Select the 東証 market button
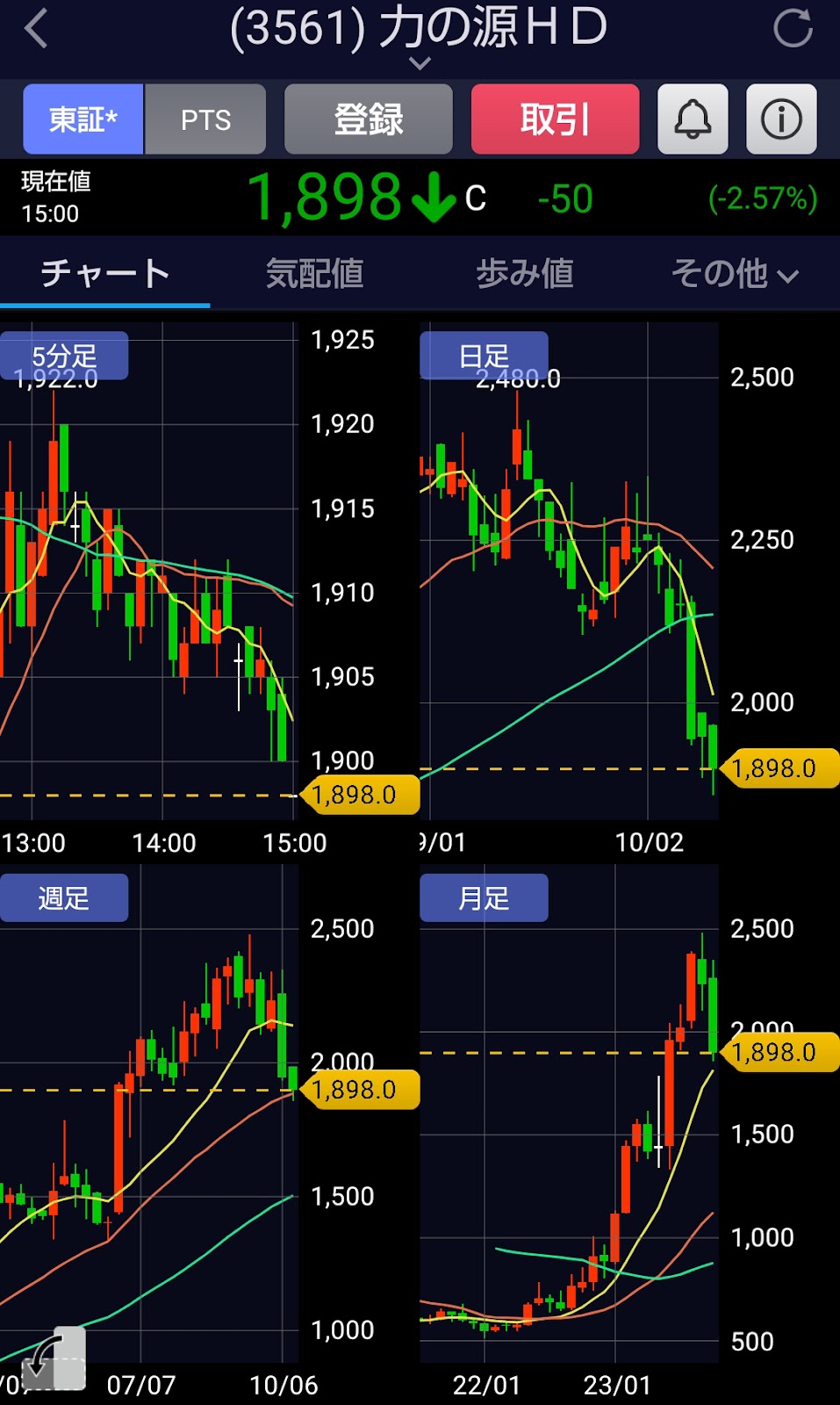 pyautogui.click(x=83, y=119)
